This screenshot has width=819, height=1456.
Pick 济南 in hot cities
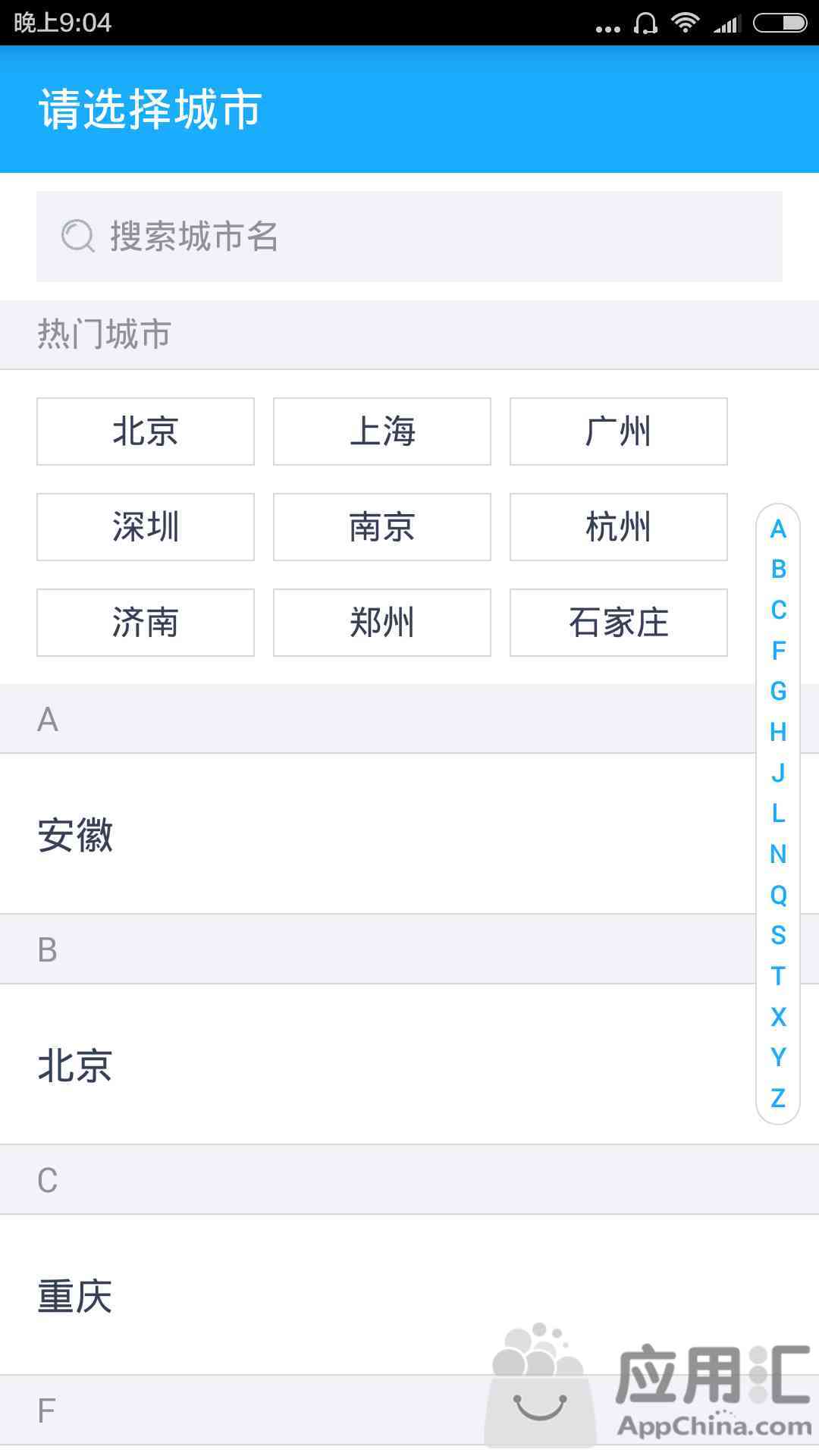click(146, 623)
